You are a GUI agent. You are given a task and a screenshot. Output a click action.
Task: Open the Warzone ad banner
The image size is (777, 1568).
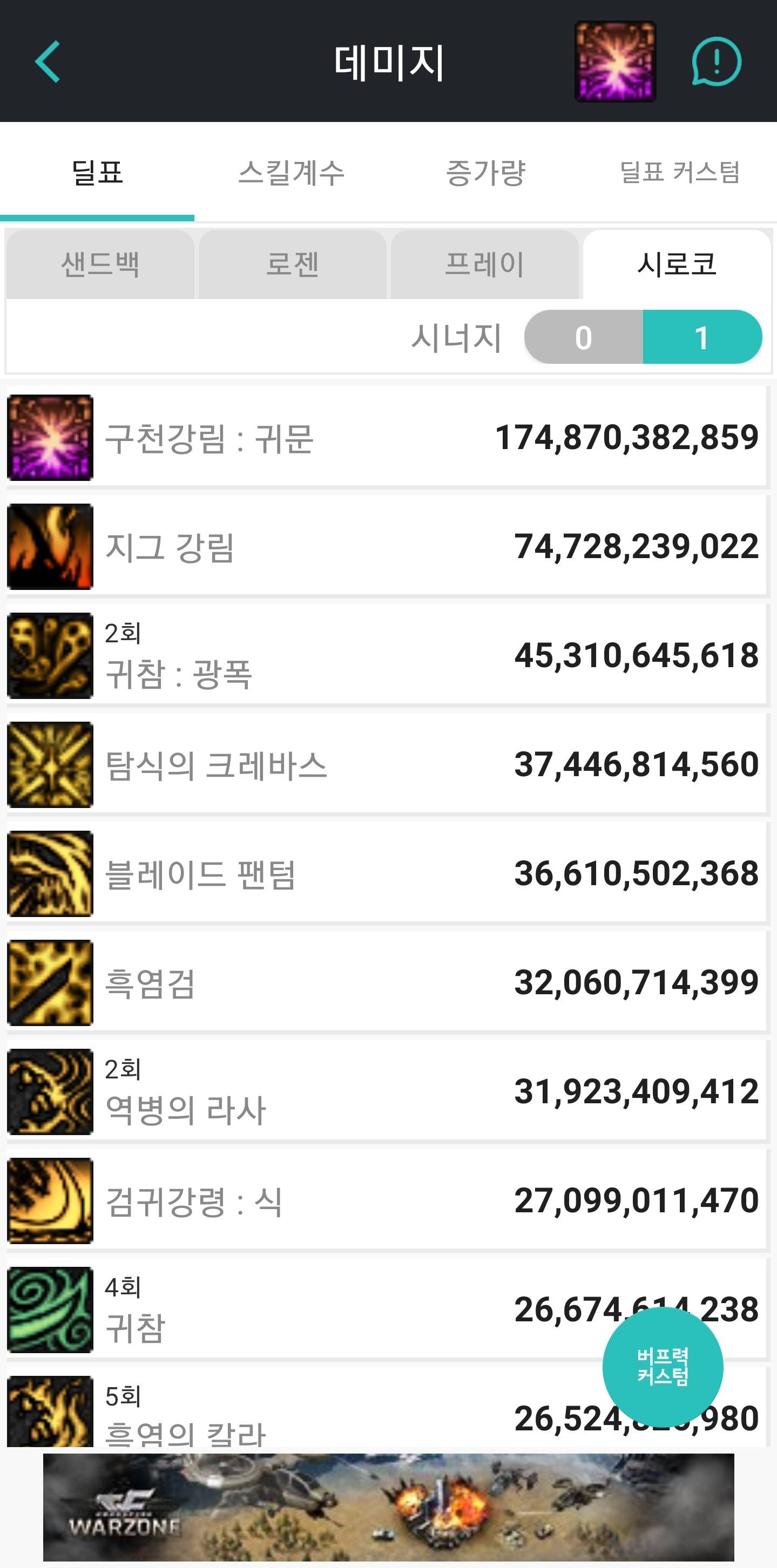pos(389,1507)
